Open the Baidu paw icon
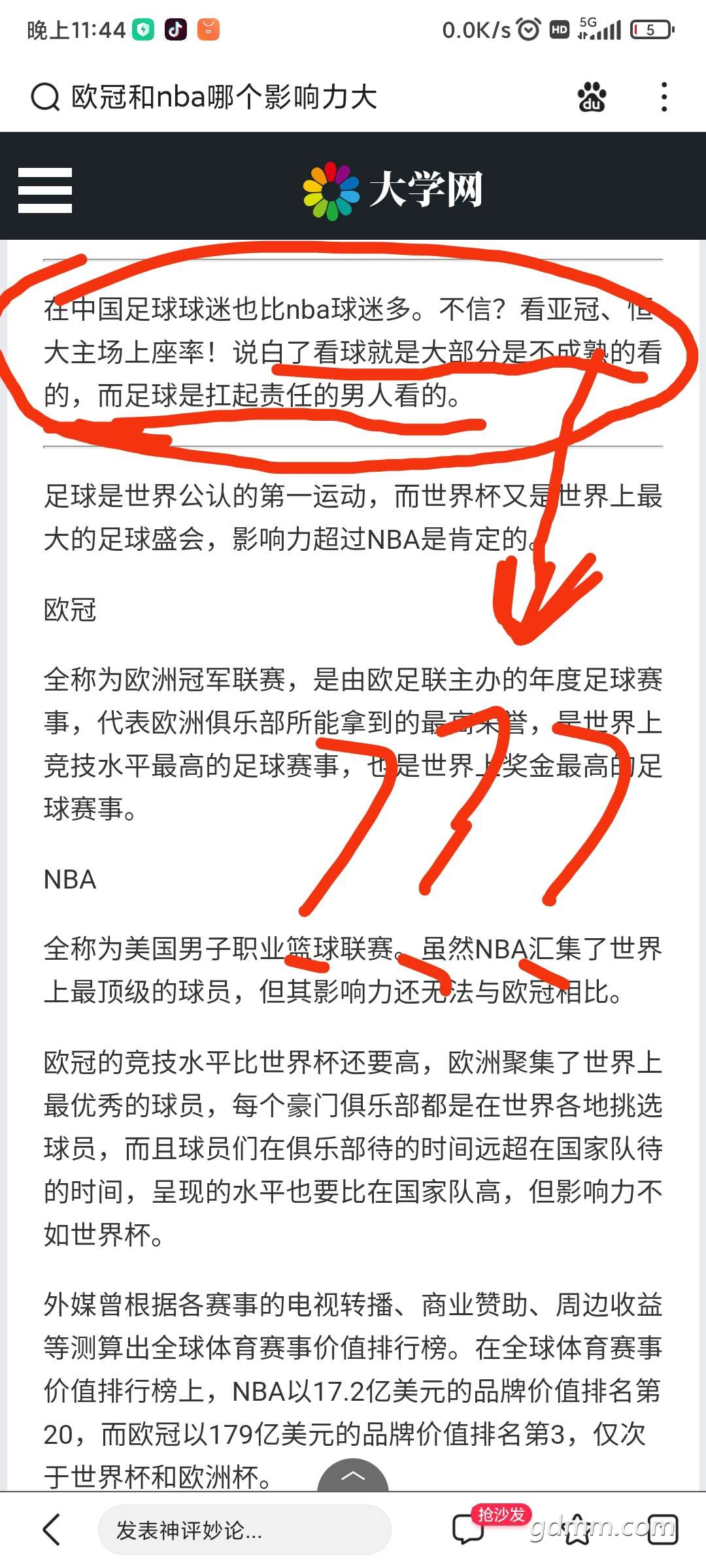The image size is (706, 1568). [592, 97]
